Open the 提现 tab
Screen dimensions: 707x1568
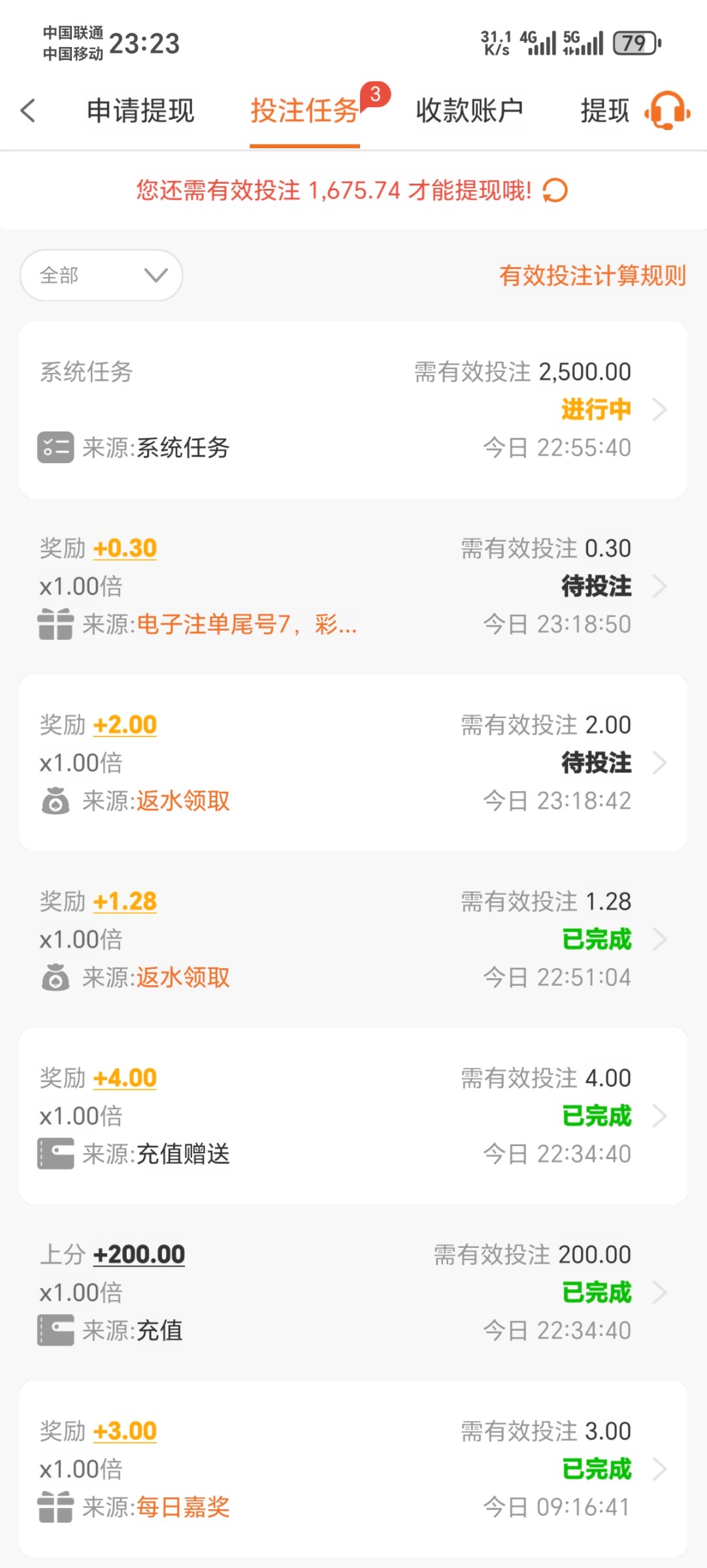[x=604, y=110]
